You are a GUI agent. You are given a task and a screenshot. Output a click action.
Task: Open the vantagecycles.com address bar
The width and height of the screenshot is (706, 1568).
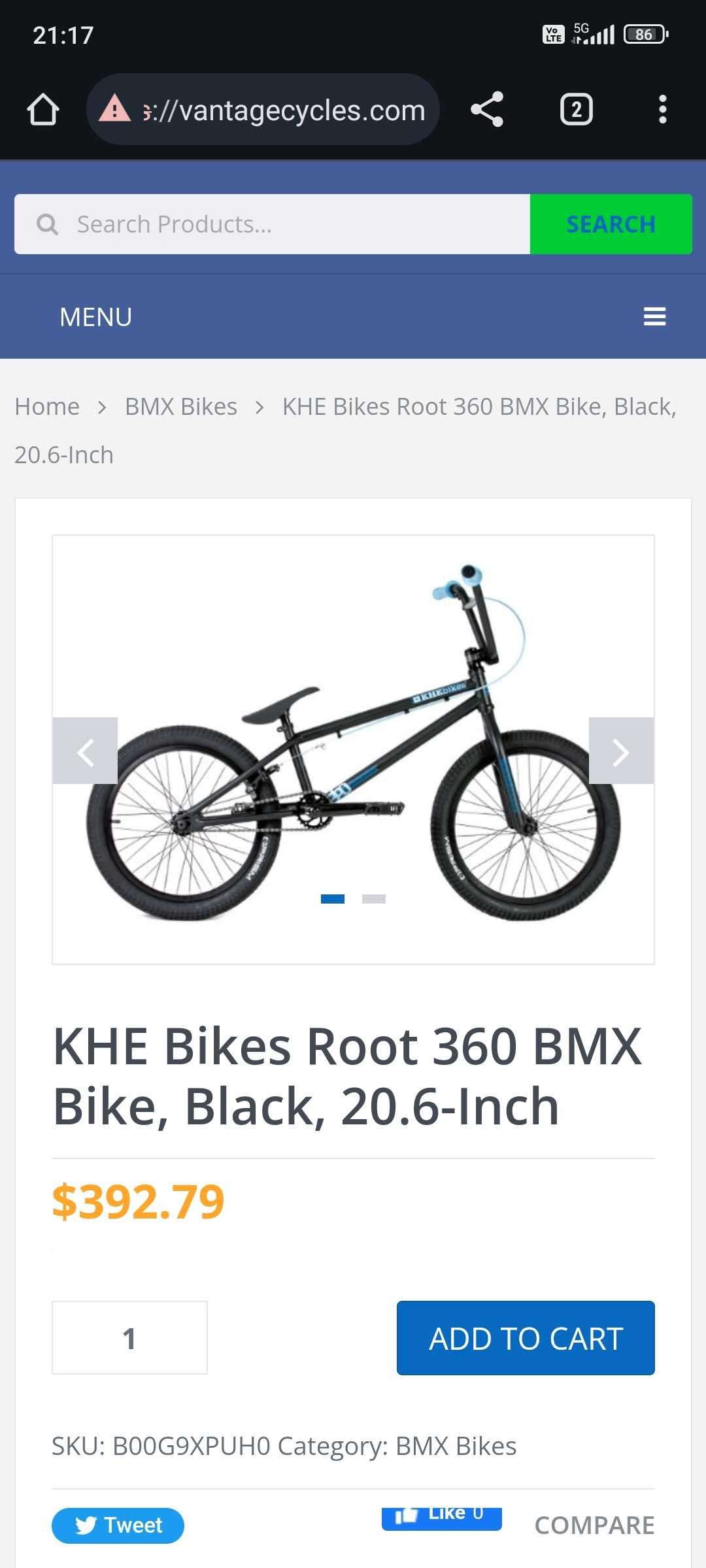coord(263,109)
